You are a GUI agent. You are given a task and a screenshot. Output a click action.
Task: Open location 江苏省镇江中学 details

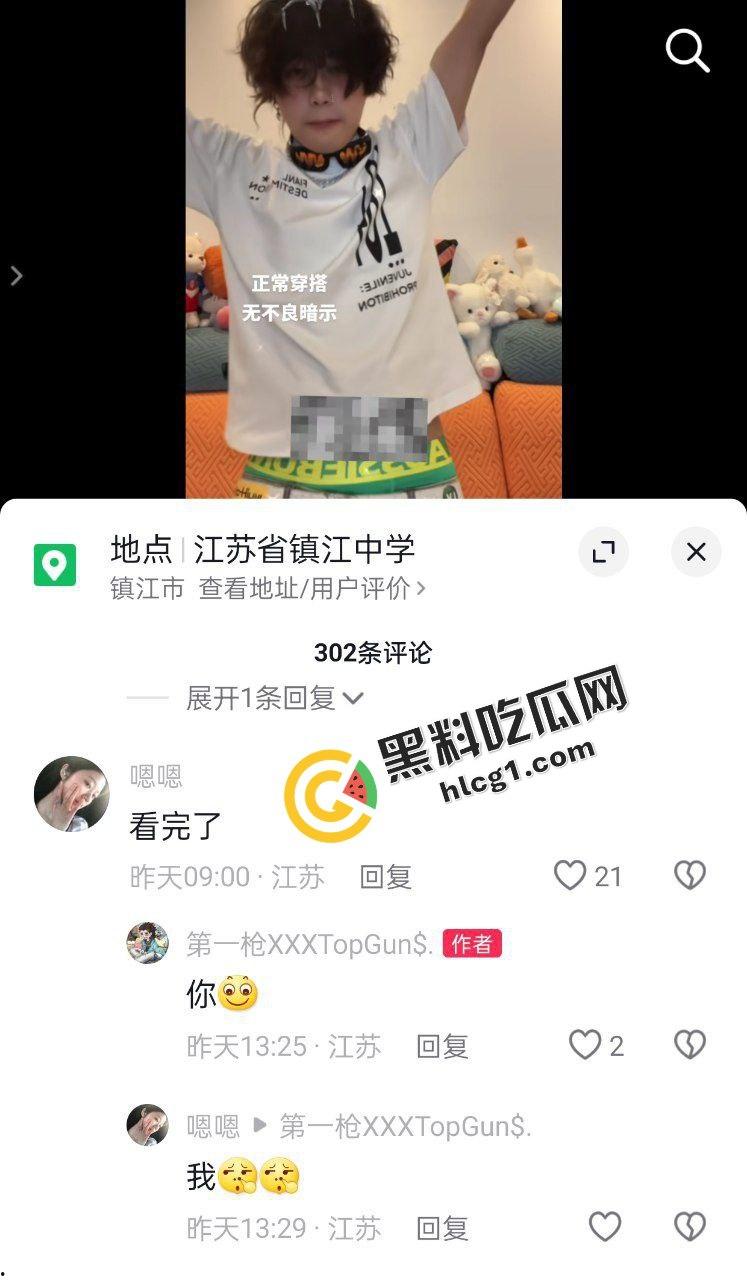tap(304, 549)
